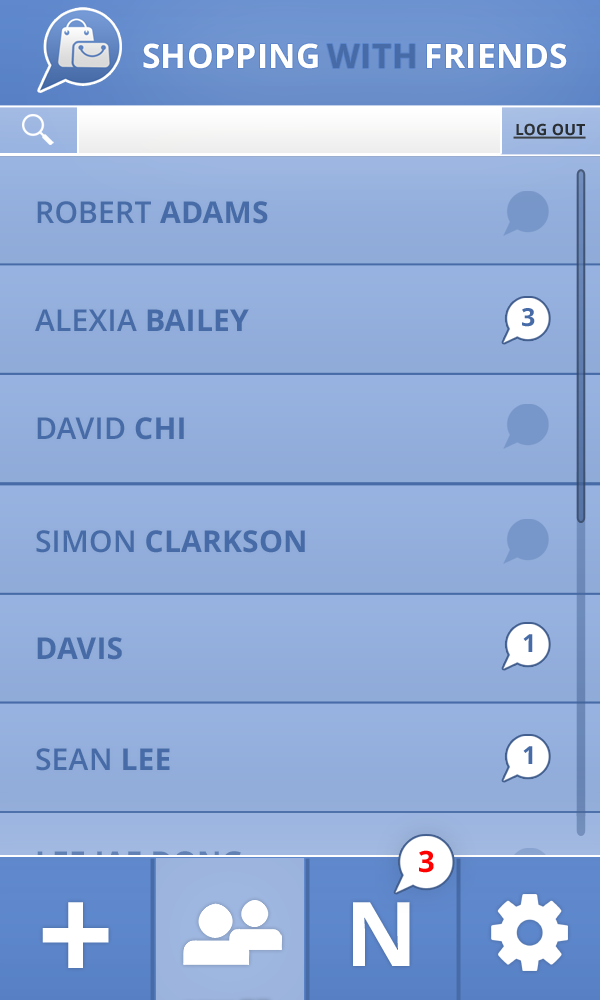
Task: Open the N notifications tab
Action: click(x=382, y=929)
